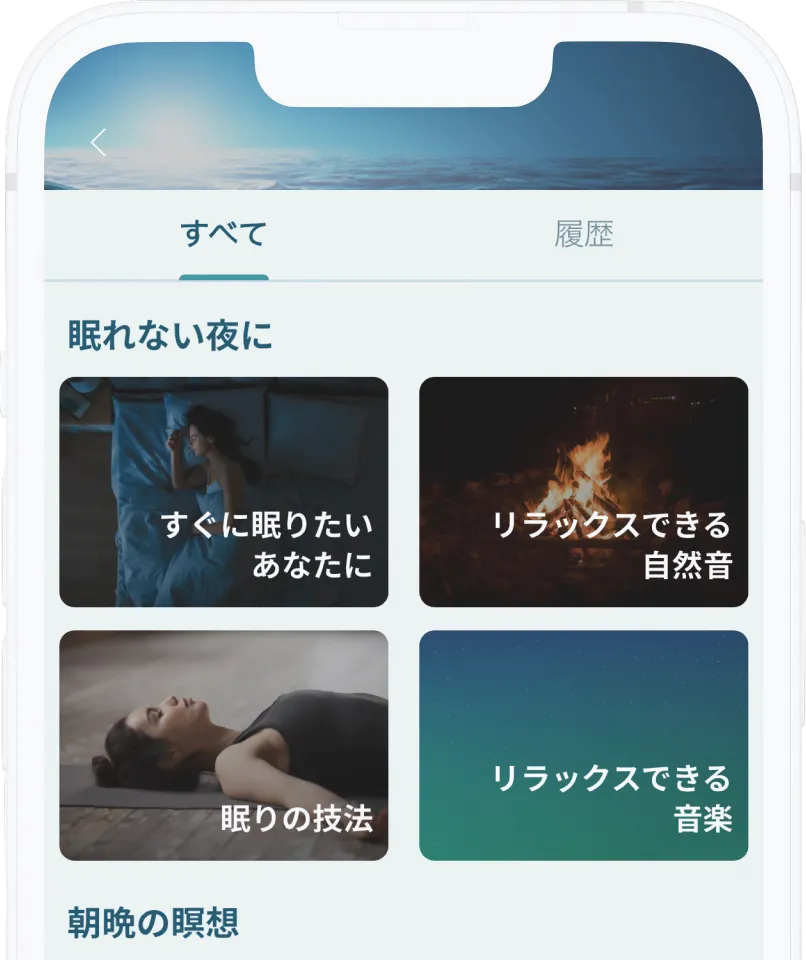Open the すぐに眠りたいあなたに card
Screen dimensions: 806x960
[224, 492]
